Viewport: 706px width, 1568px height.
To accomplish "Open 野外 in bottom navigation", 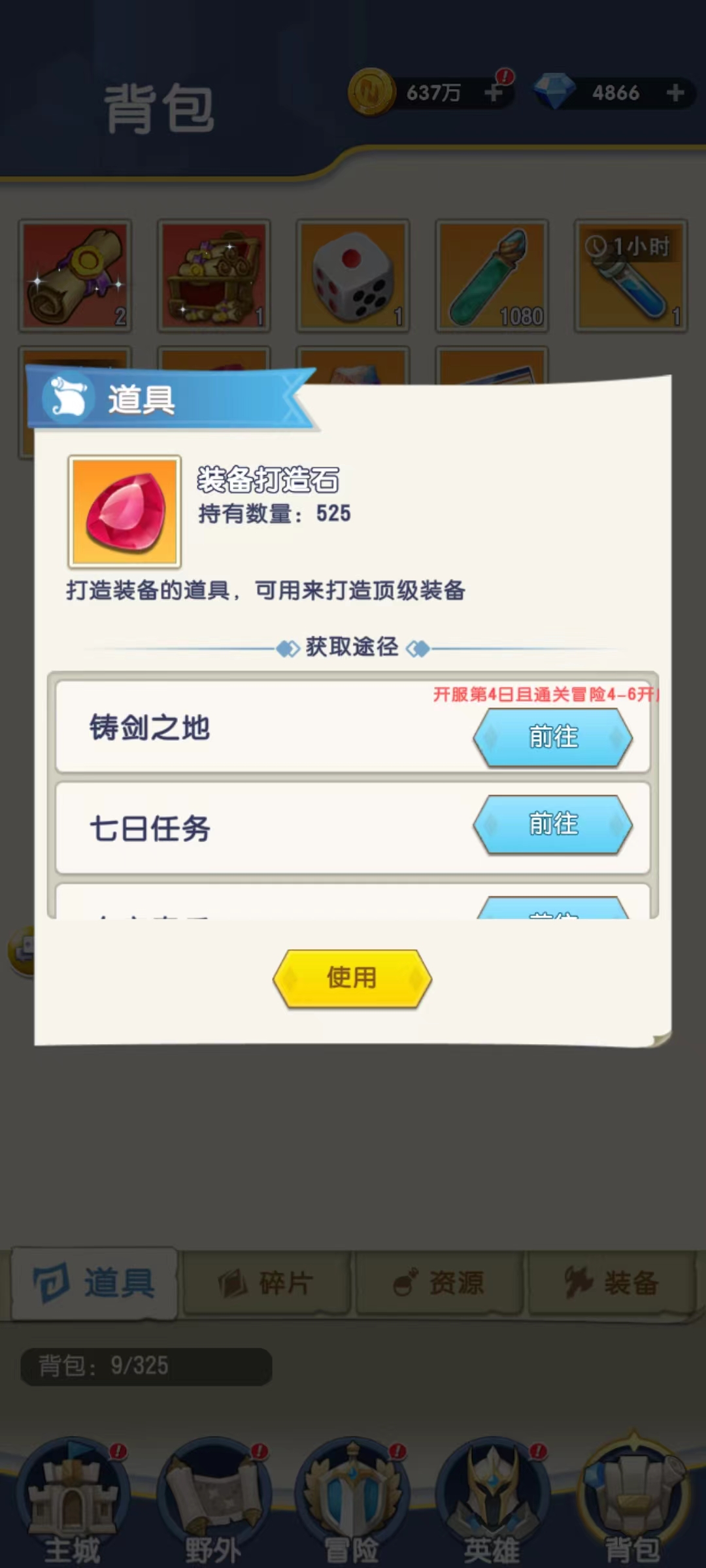I will [x=213, y=1503].
